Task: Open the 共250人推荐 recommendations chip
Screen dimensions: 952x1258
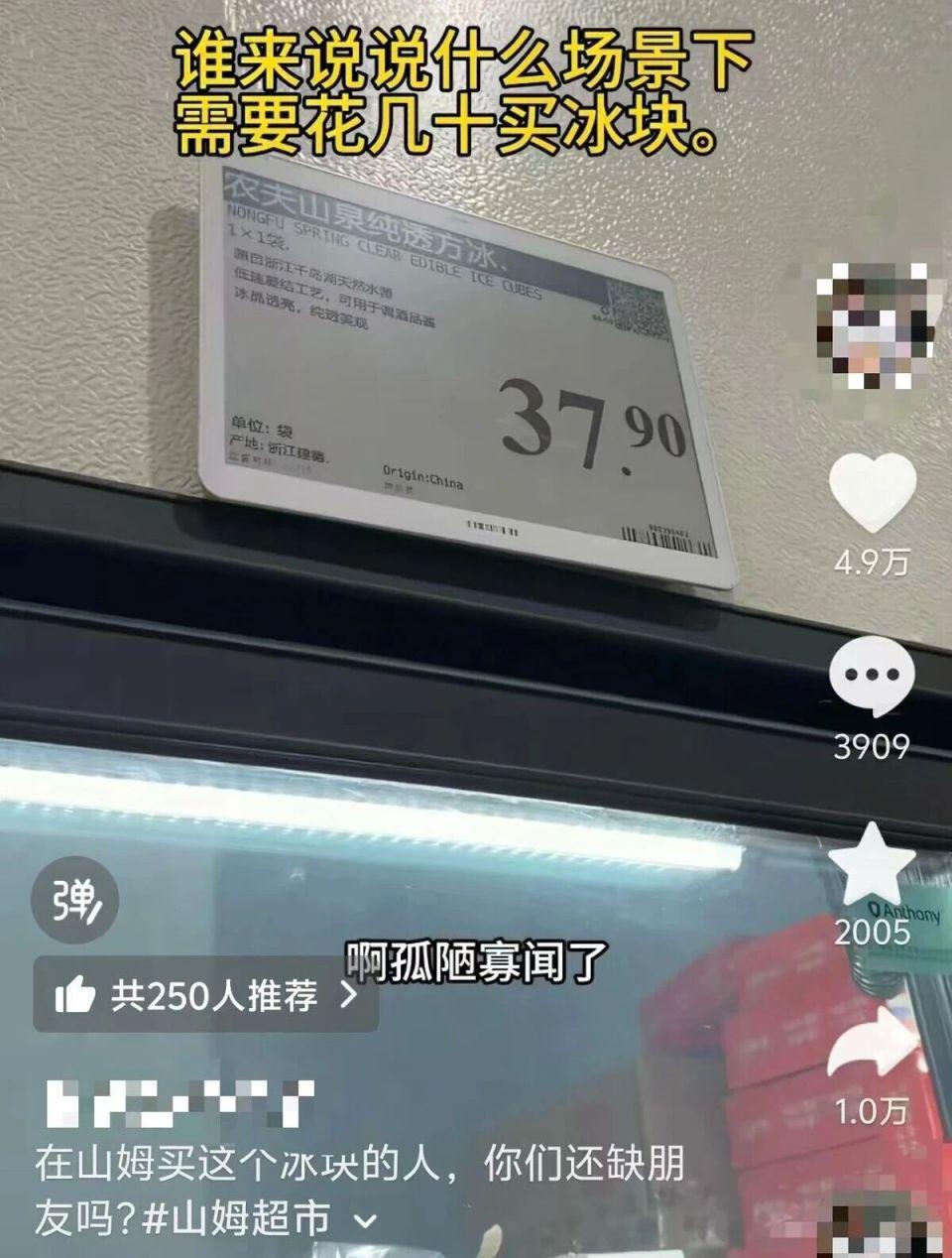Action: (x=206, y=994)
